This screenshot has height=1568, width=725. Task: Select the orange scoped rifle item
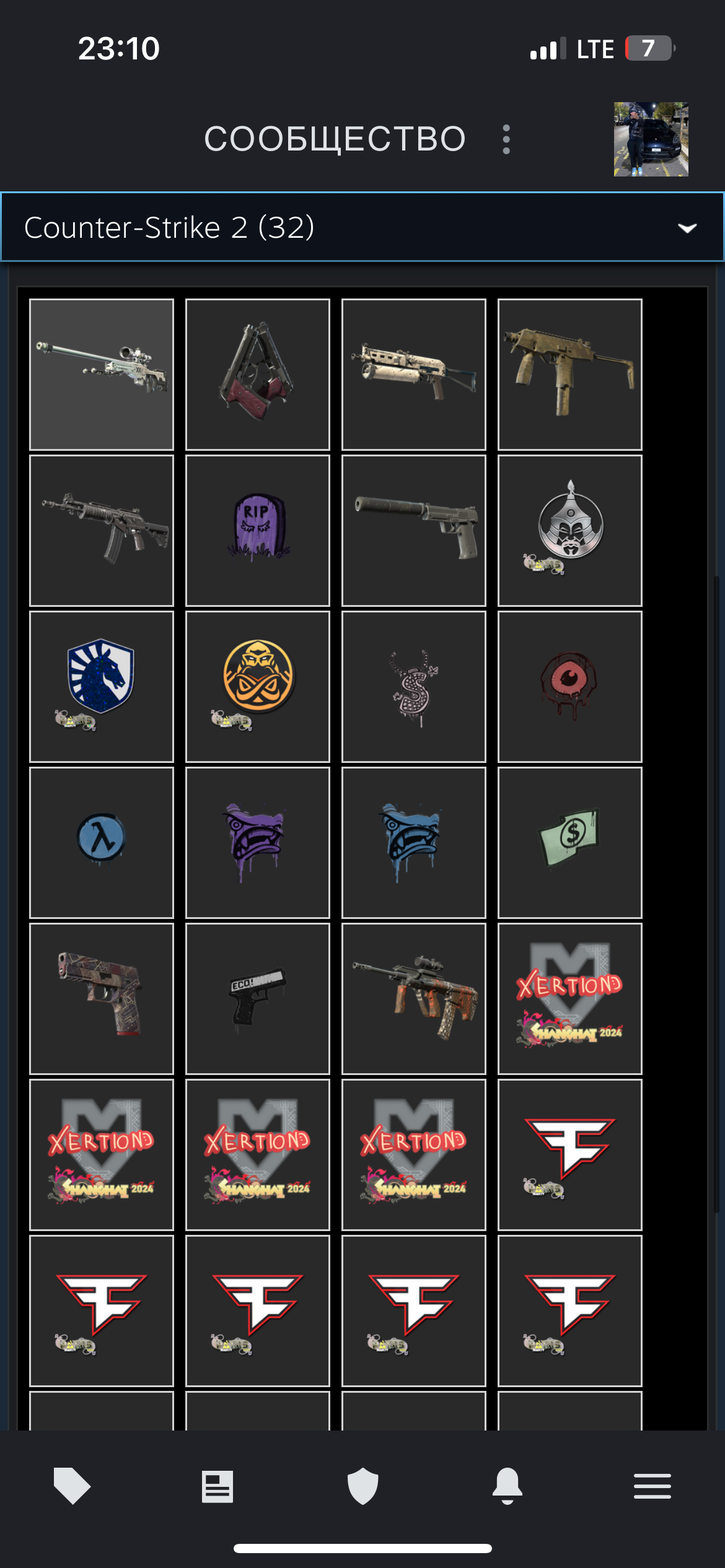414,999
